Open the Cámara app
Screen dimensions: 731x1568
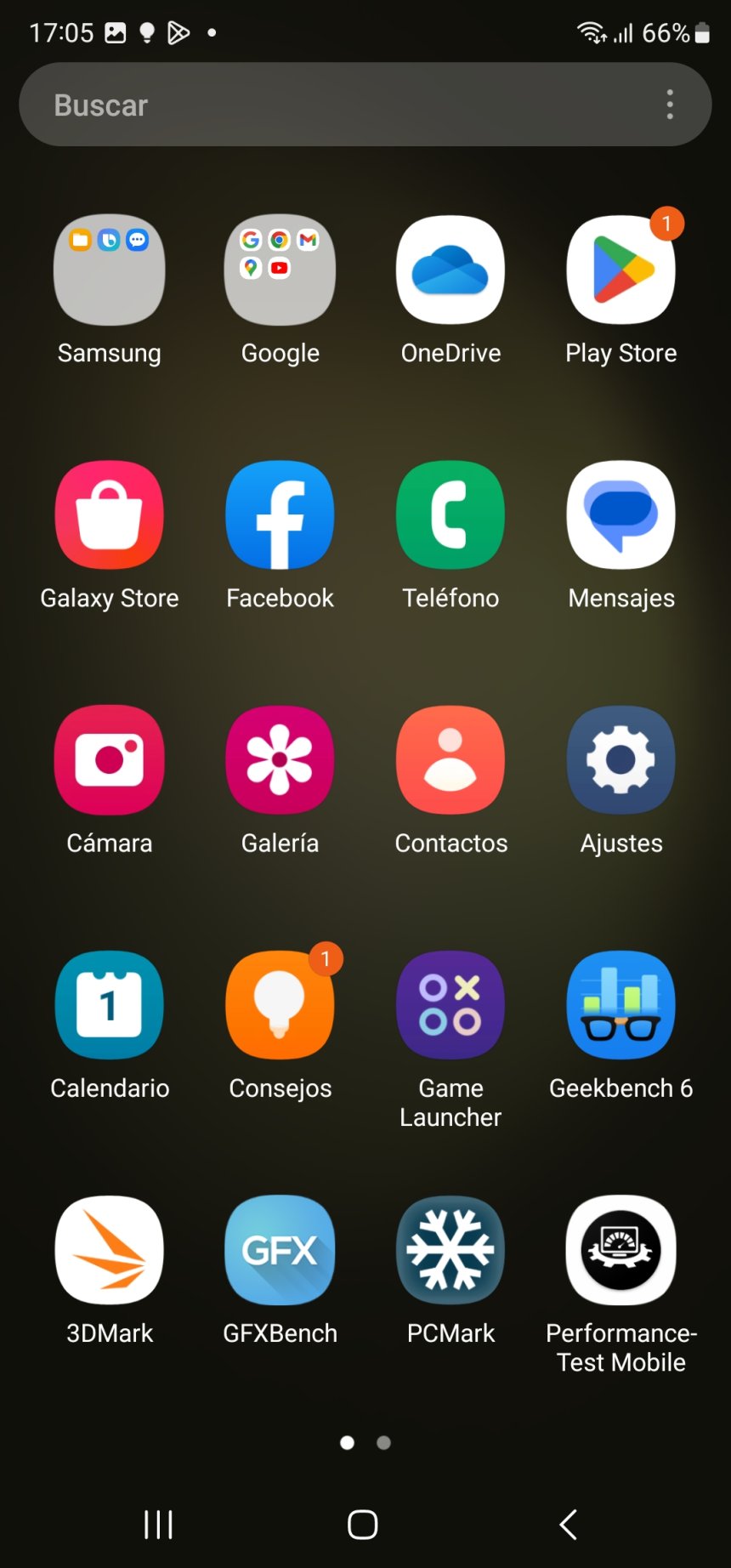(109, 759)
